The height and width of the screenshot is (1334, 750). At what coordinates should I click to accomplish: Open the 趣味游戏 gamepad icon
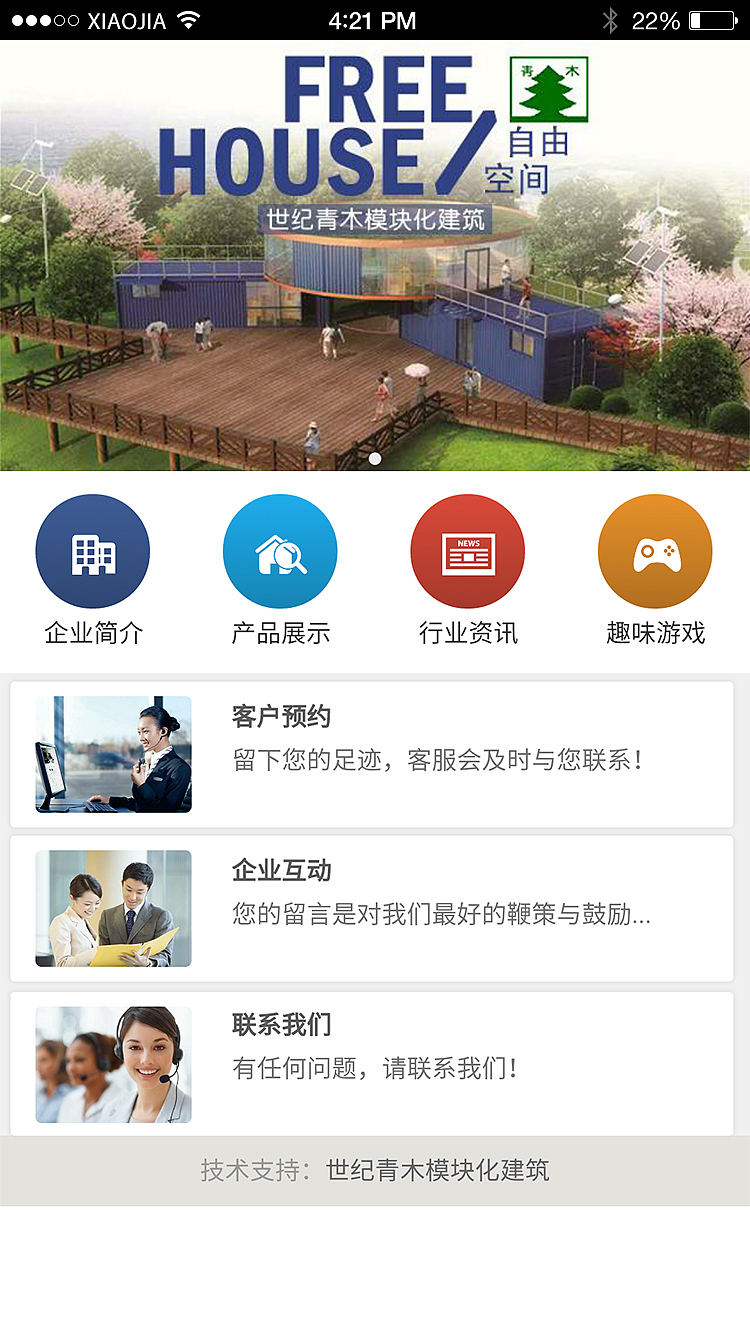tap(654, 550)
